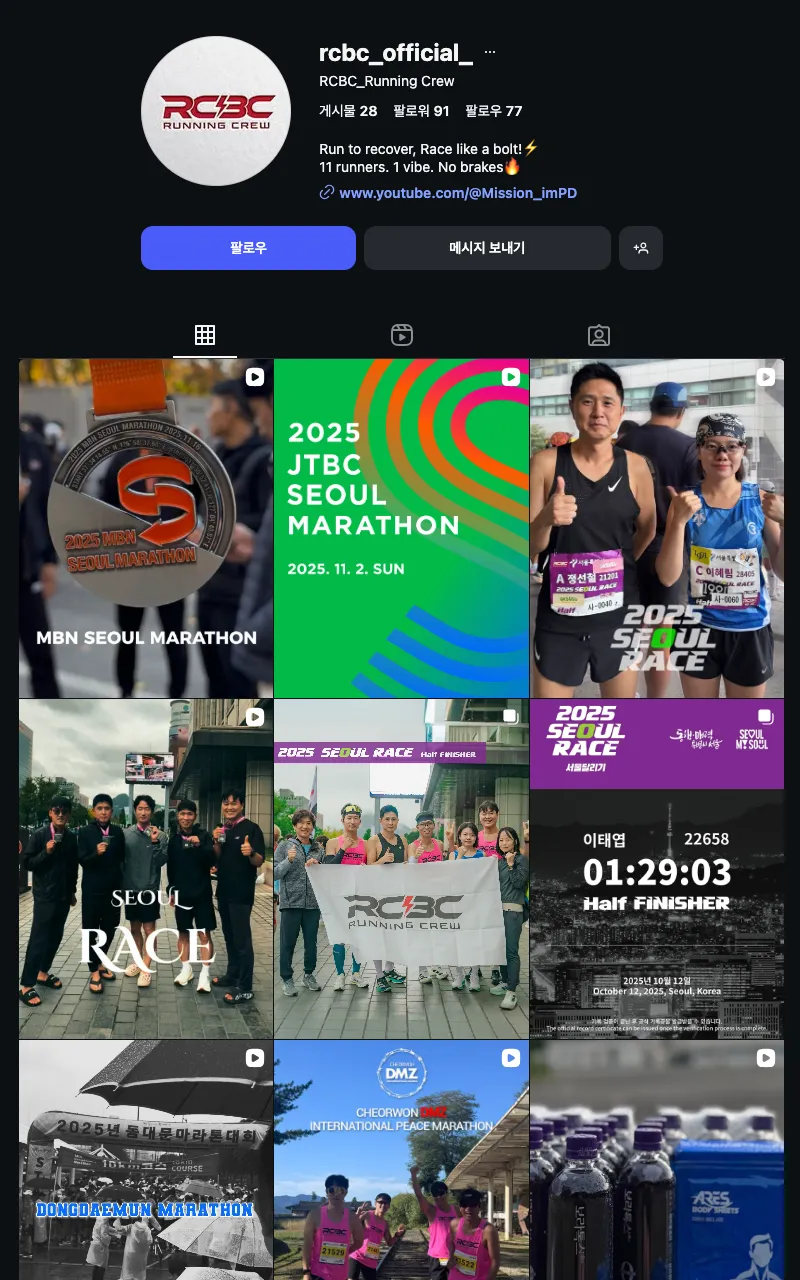
Task: Open the Posts grid tab
Action: 205,335
